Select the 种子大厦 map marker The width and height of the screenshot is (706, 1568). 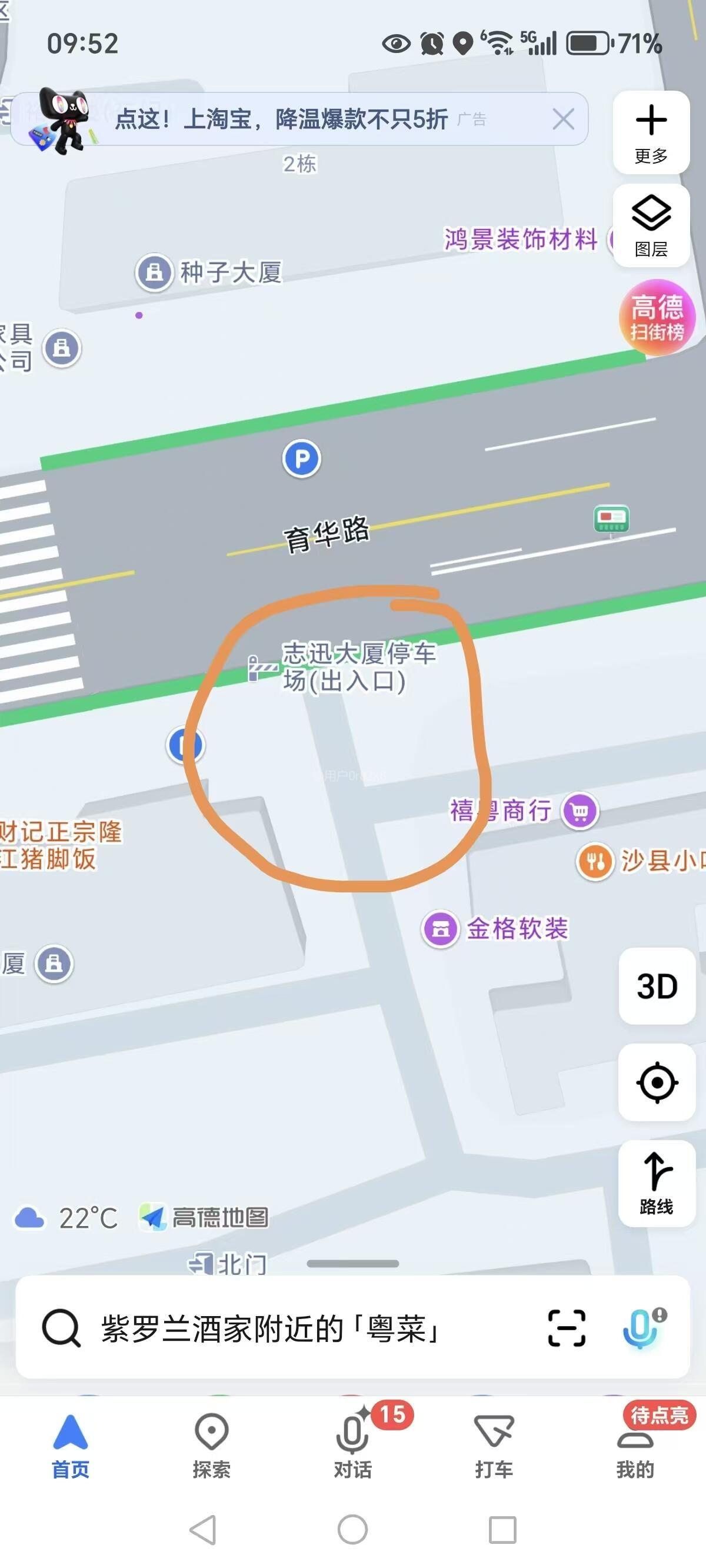click(x=155, y=271)
